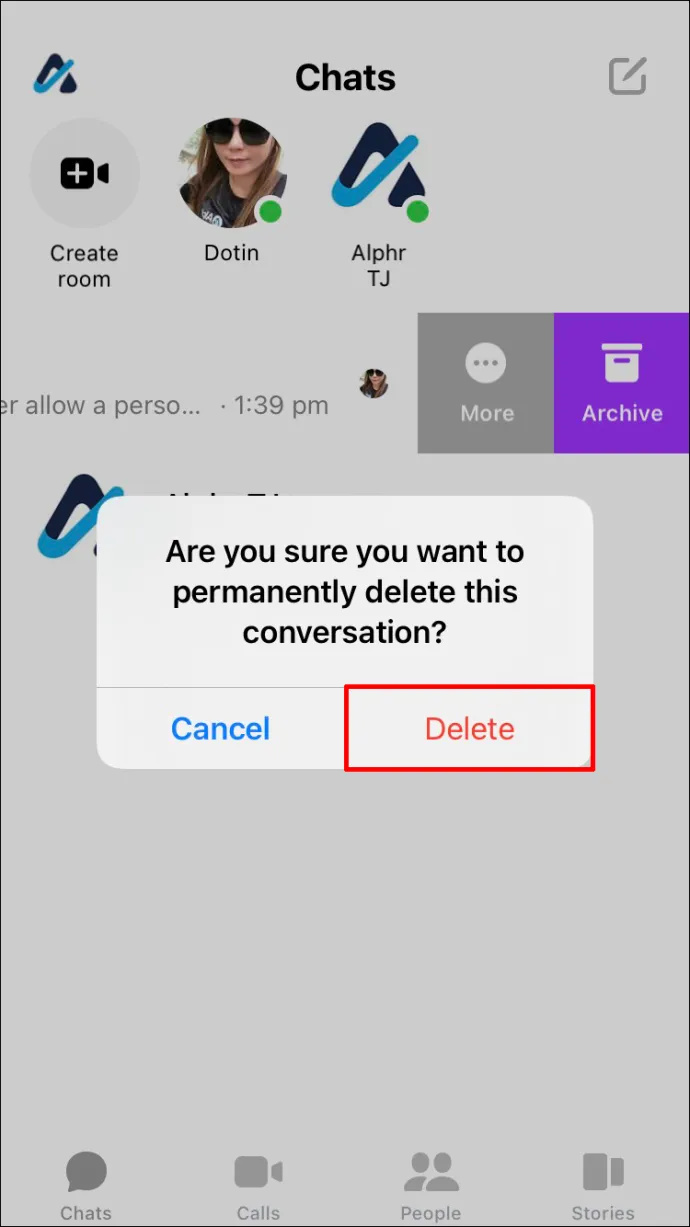
Task: Switch to the People tab
Action: pos(431,1187)
